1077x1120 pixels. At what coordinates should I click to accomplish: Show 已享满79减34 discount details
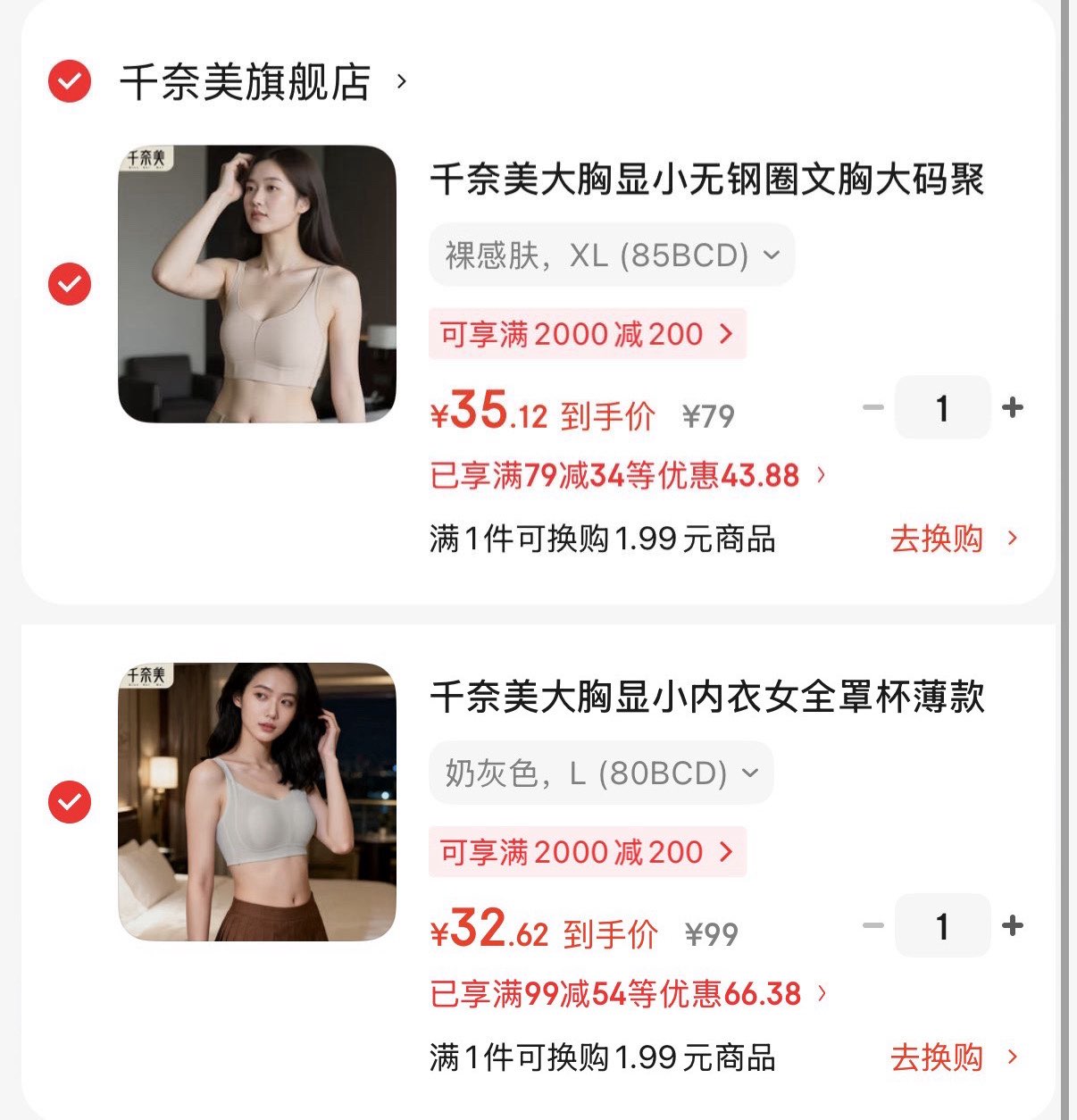[x=627, y=475]
